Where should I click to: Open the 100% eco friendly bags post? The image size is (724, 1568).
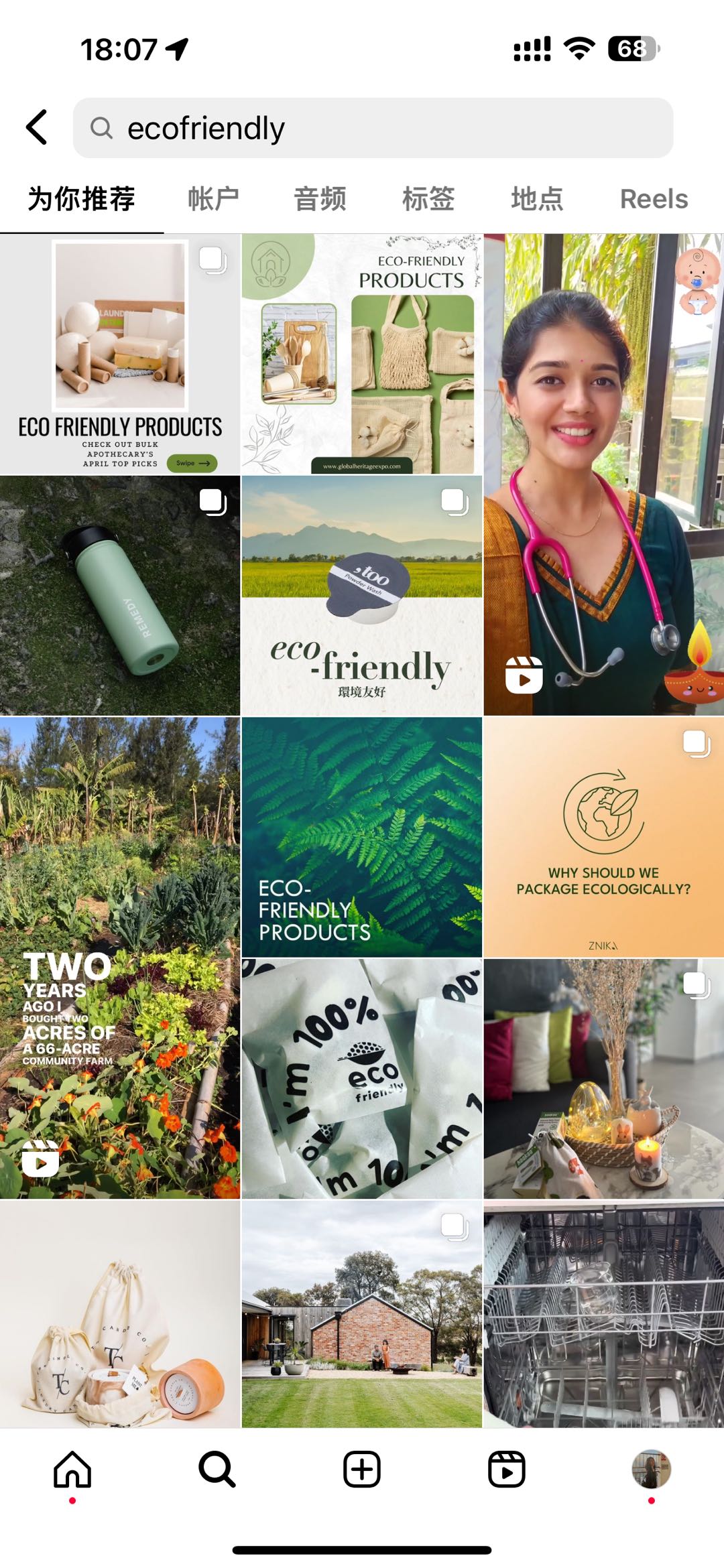pos(361,1079)
